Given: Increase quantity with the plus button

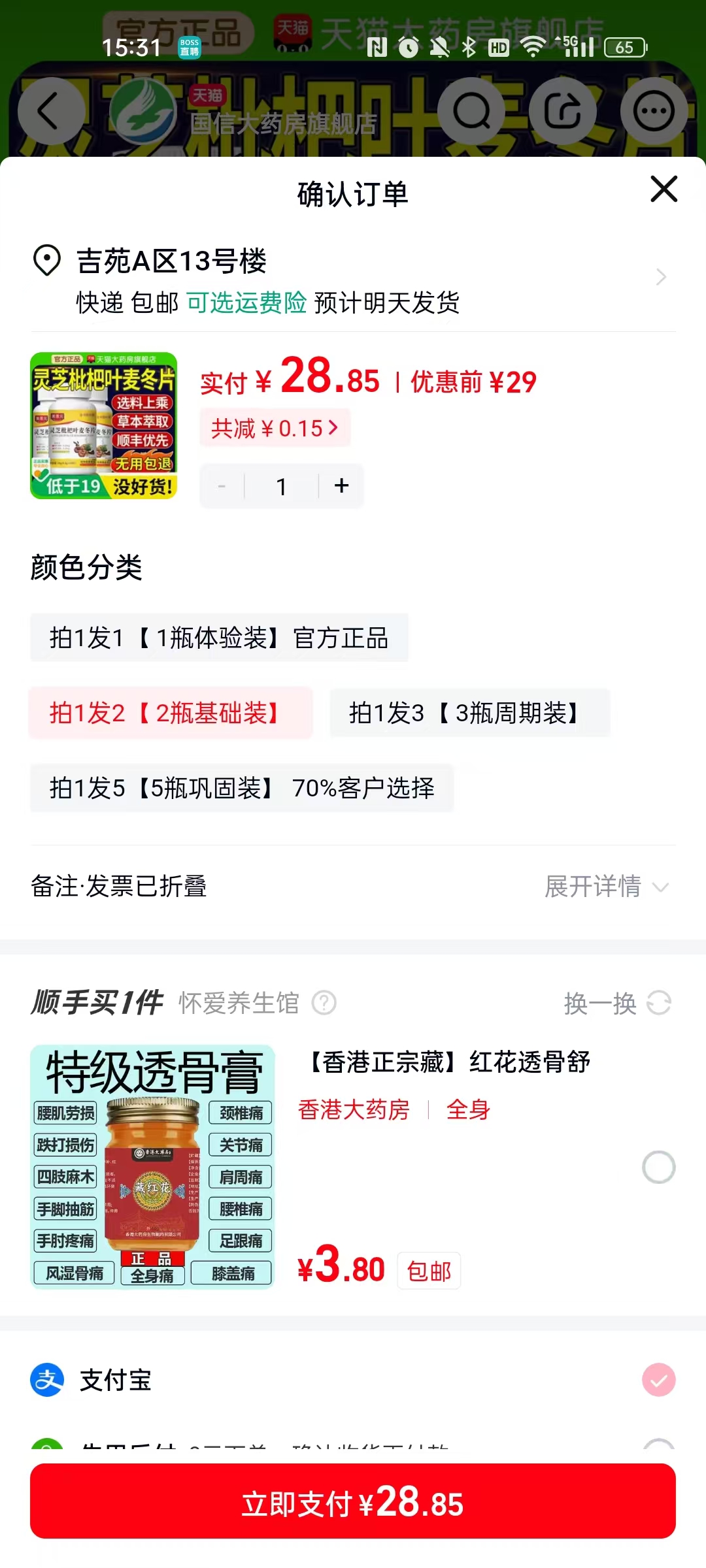Looking at the screenshot, I should 341,485.
